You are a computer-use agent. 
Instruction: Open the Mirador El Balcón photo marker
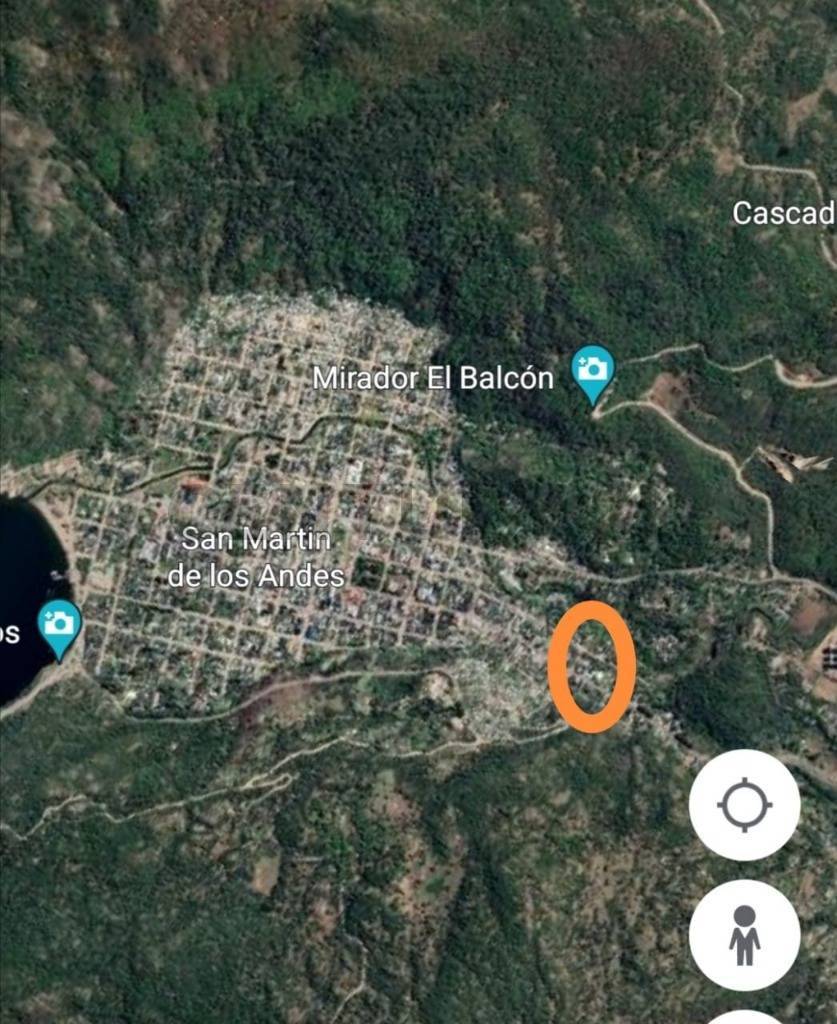[x=593, y=372]
